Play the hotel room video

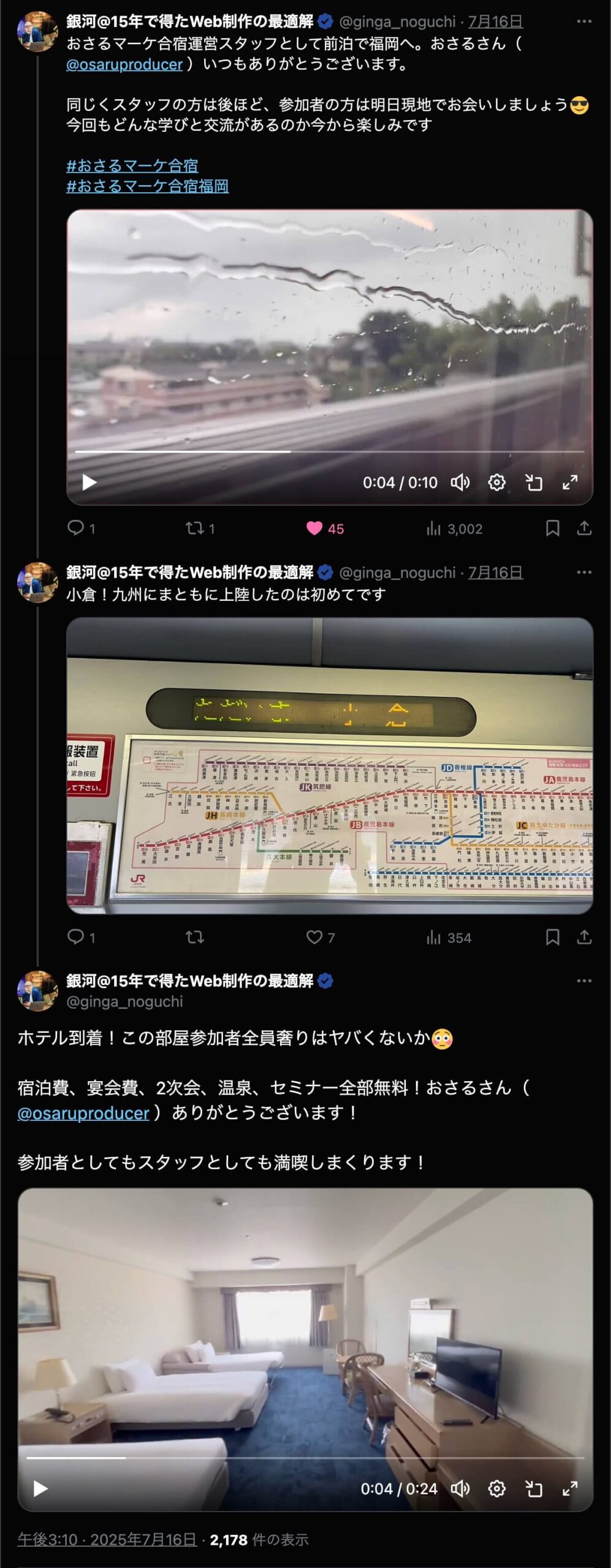[x=40, y=1489]
